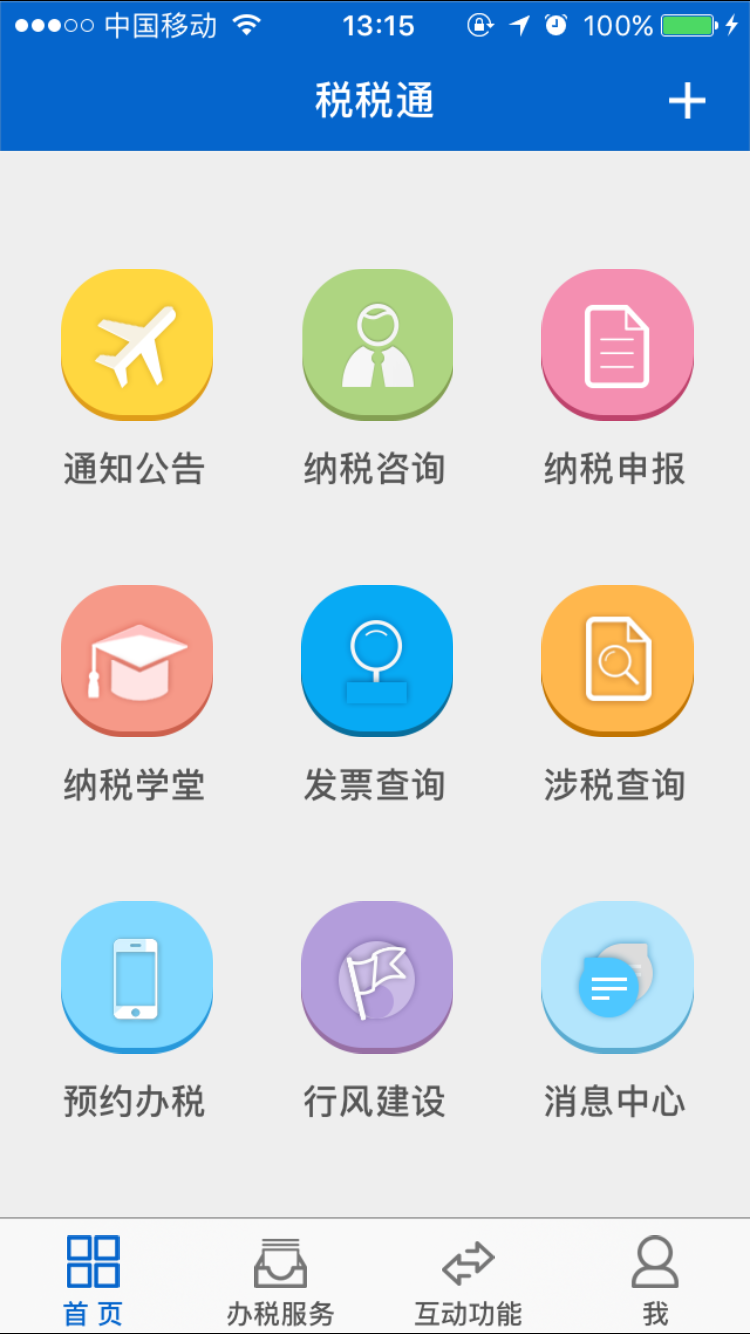Open the 行风建设 flag icon

[x=377, y=977]
